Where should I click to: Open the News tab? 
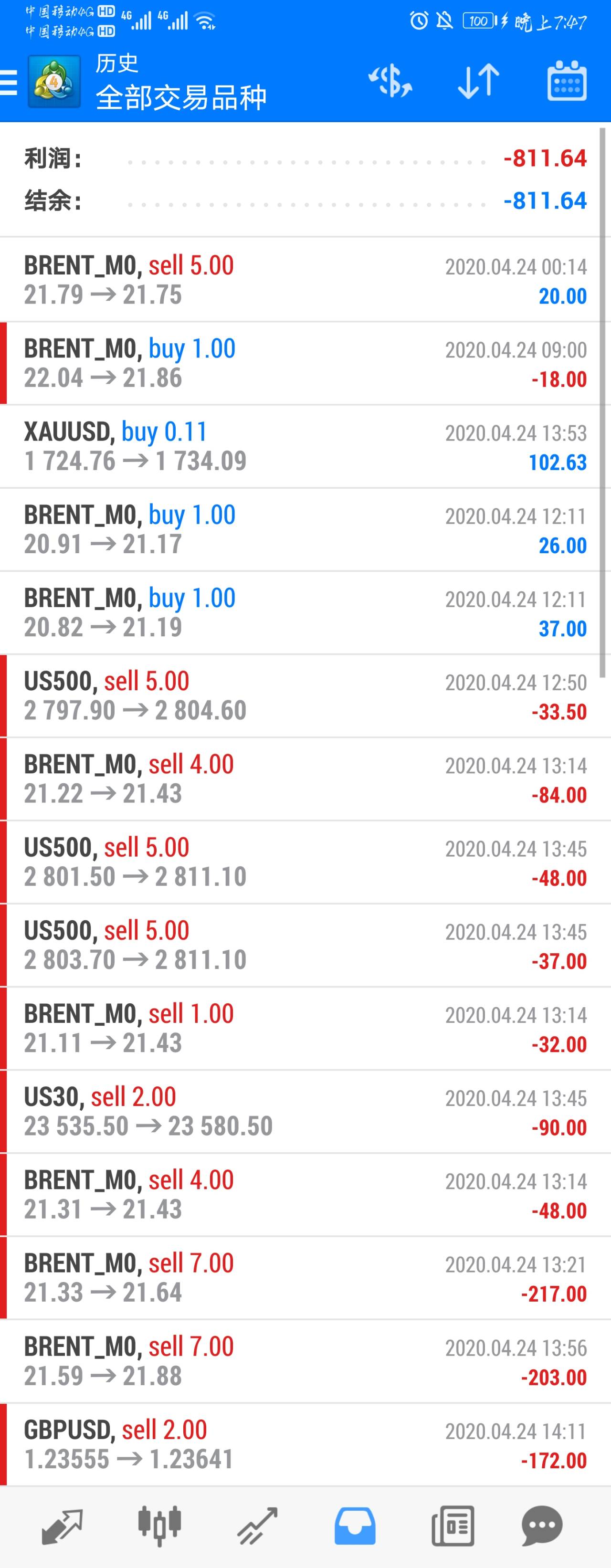453,1526
